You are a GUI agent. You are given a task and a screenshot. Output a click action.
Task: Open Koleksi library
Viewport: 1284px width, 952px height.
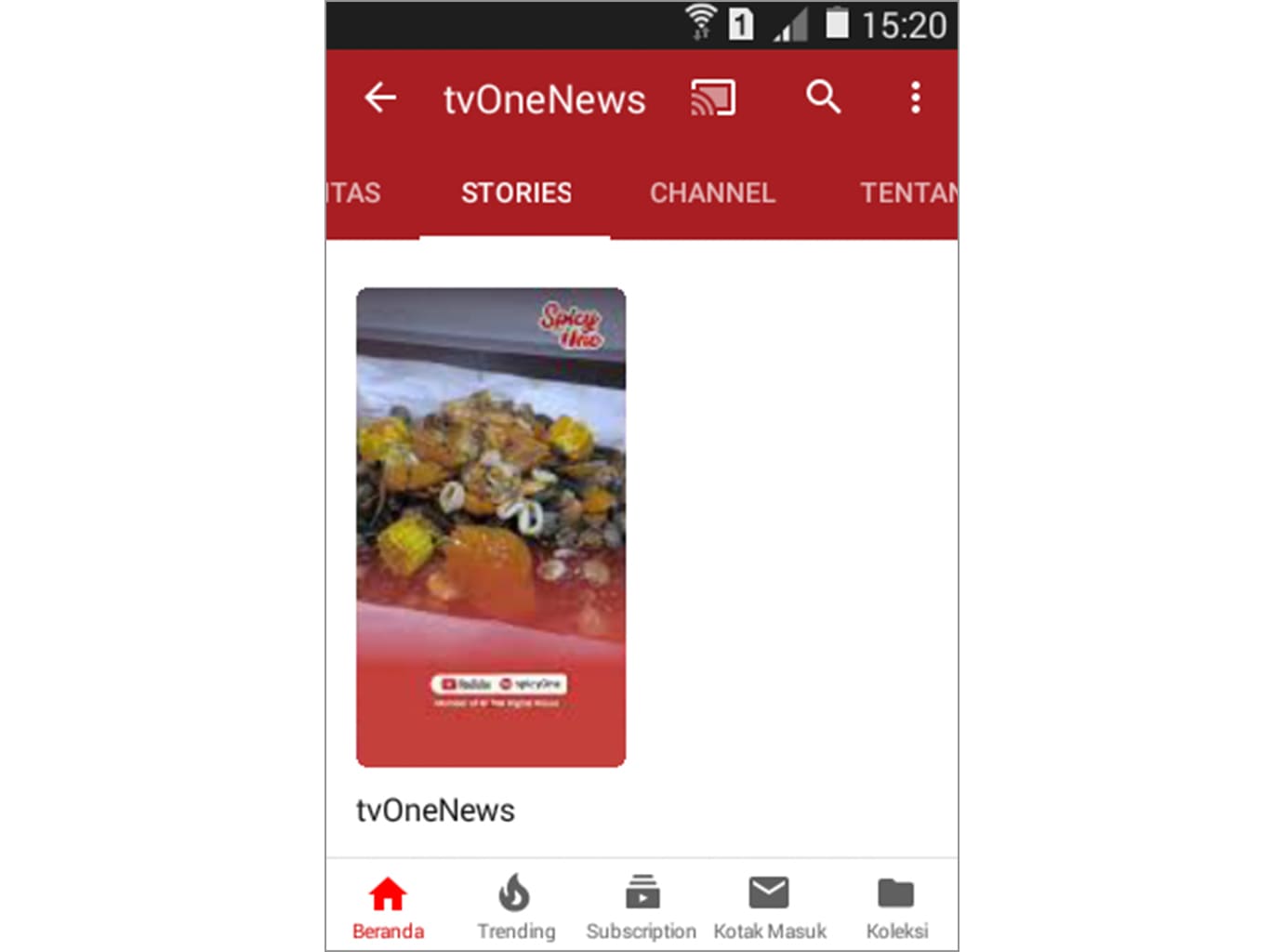point(896,906)
